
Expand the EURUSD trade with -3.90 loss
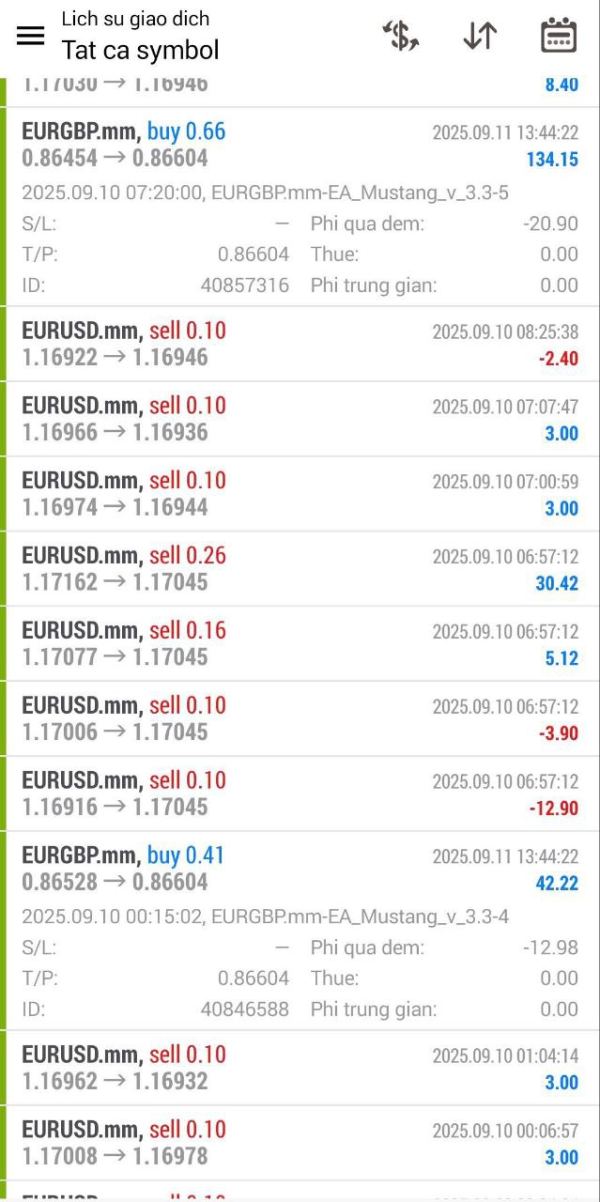300,719
